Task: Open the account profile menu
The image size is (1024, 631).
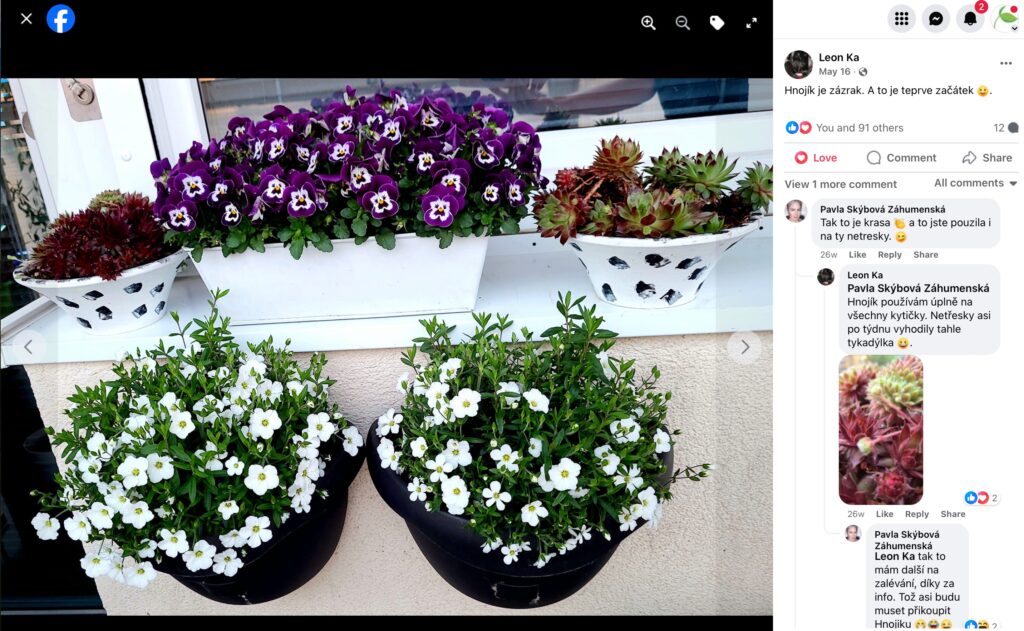Action: [1005, 18]
